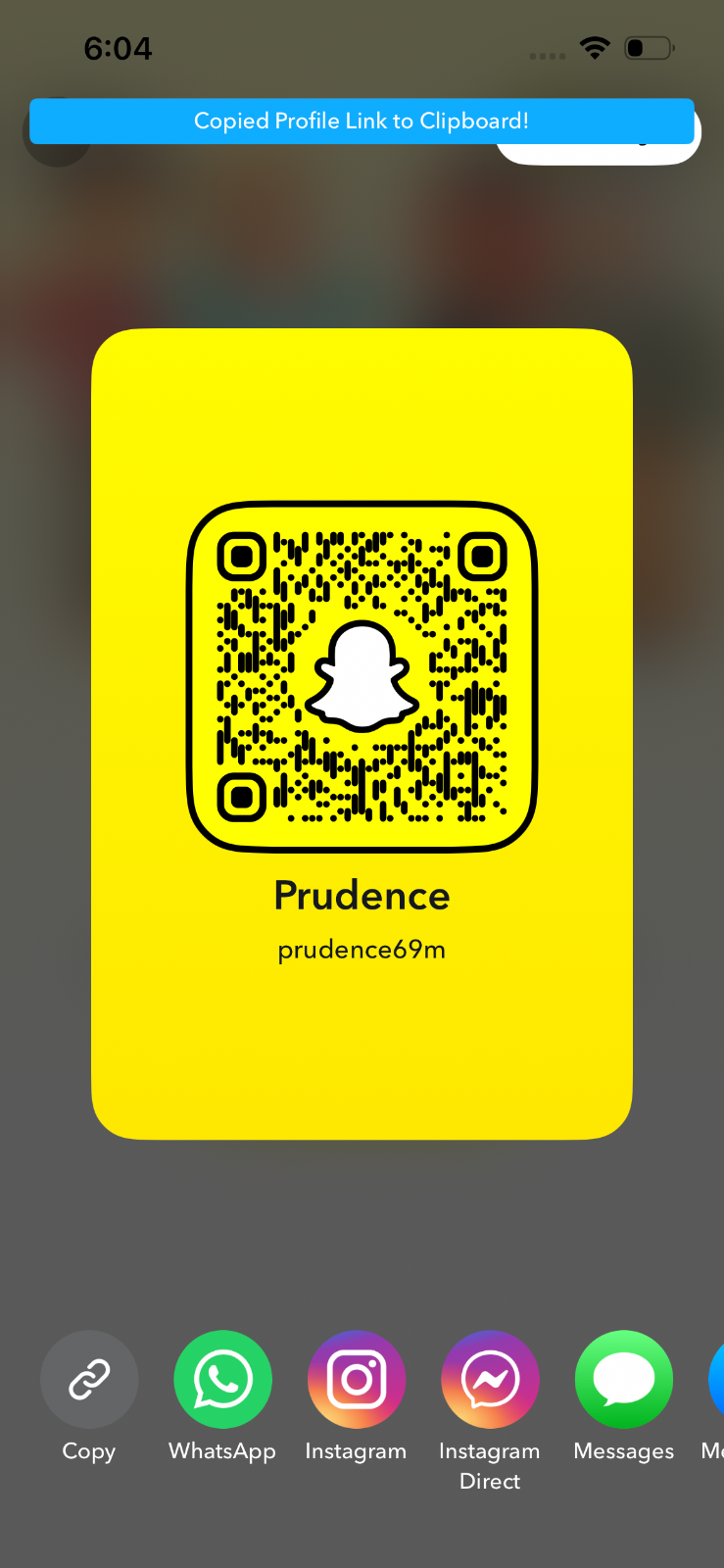
Task: Share the profile to Instagram
Action: (356, 1379)
